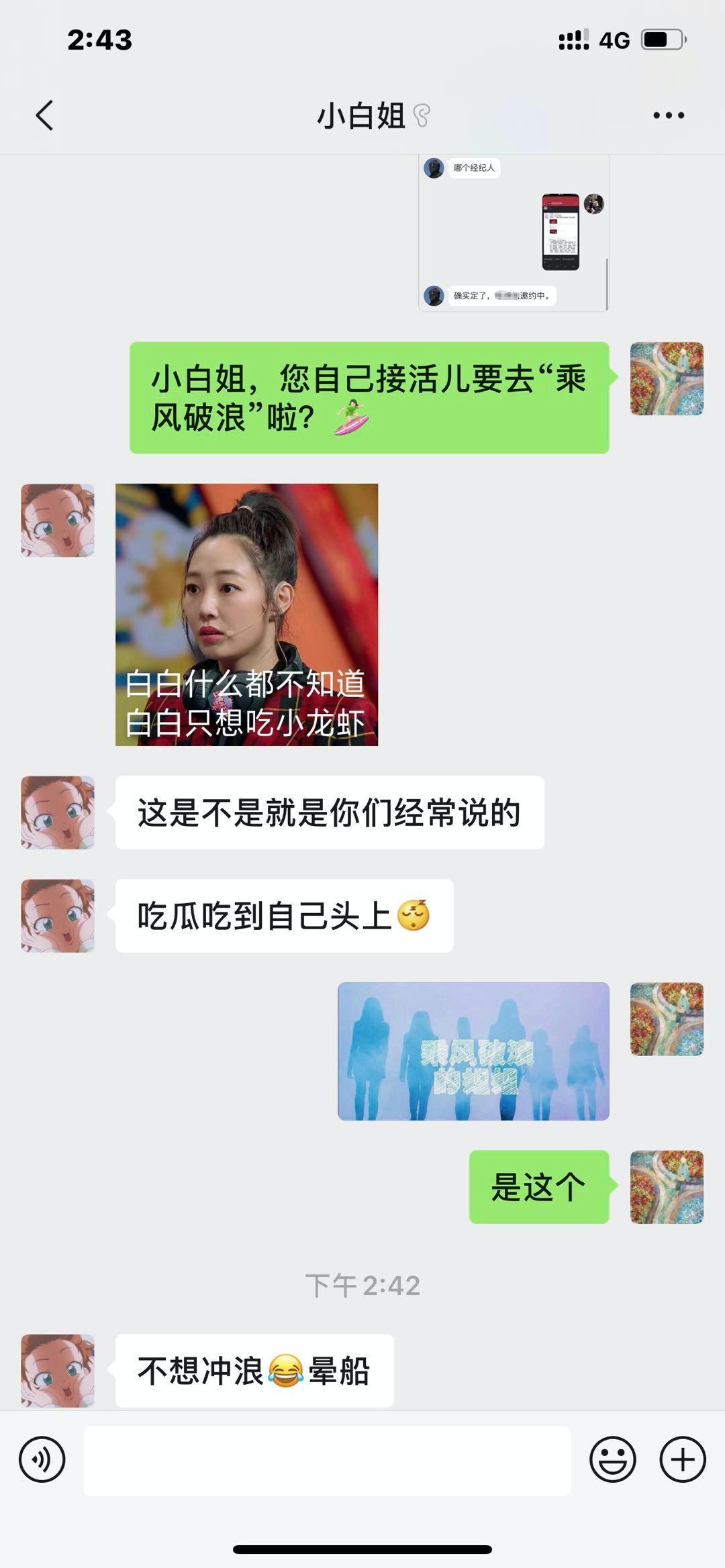Open the 白白什么都不知道 meme image
Image resolution: width=725 pixels, height=1568 pixels.
(x=246, y=614)
